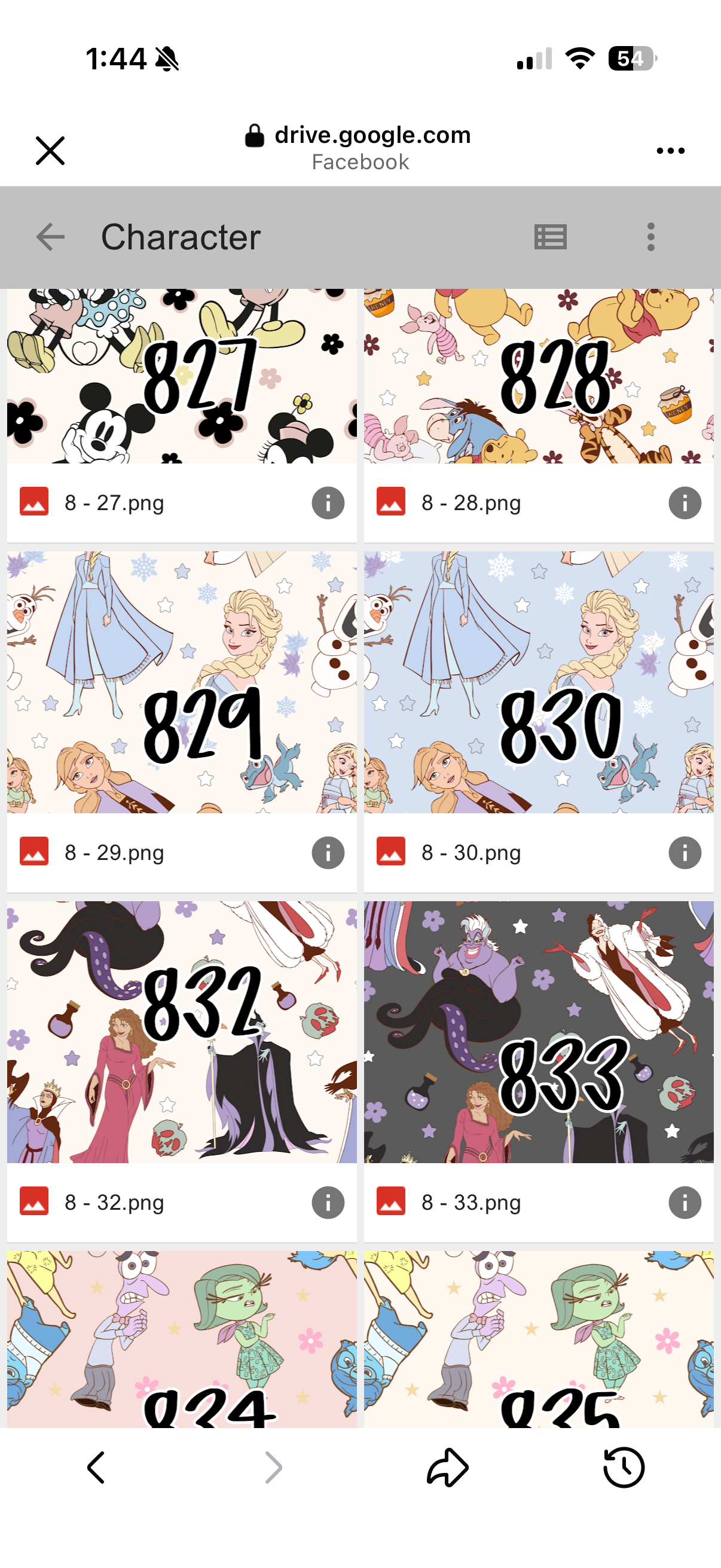Go back from the Character folder
721x1568 pixels.
50,237
